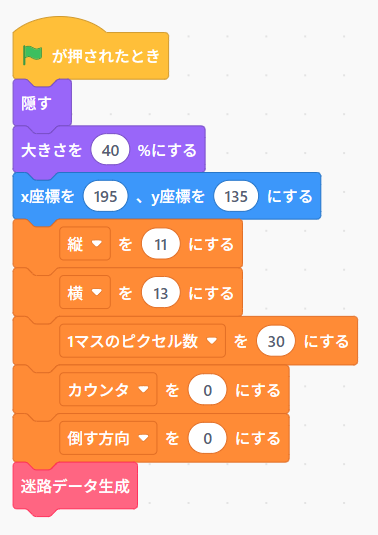Edit the x coordinate value 195
This screenshot has height=535, width=378.
106,196
